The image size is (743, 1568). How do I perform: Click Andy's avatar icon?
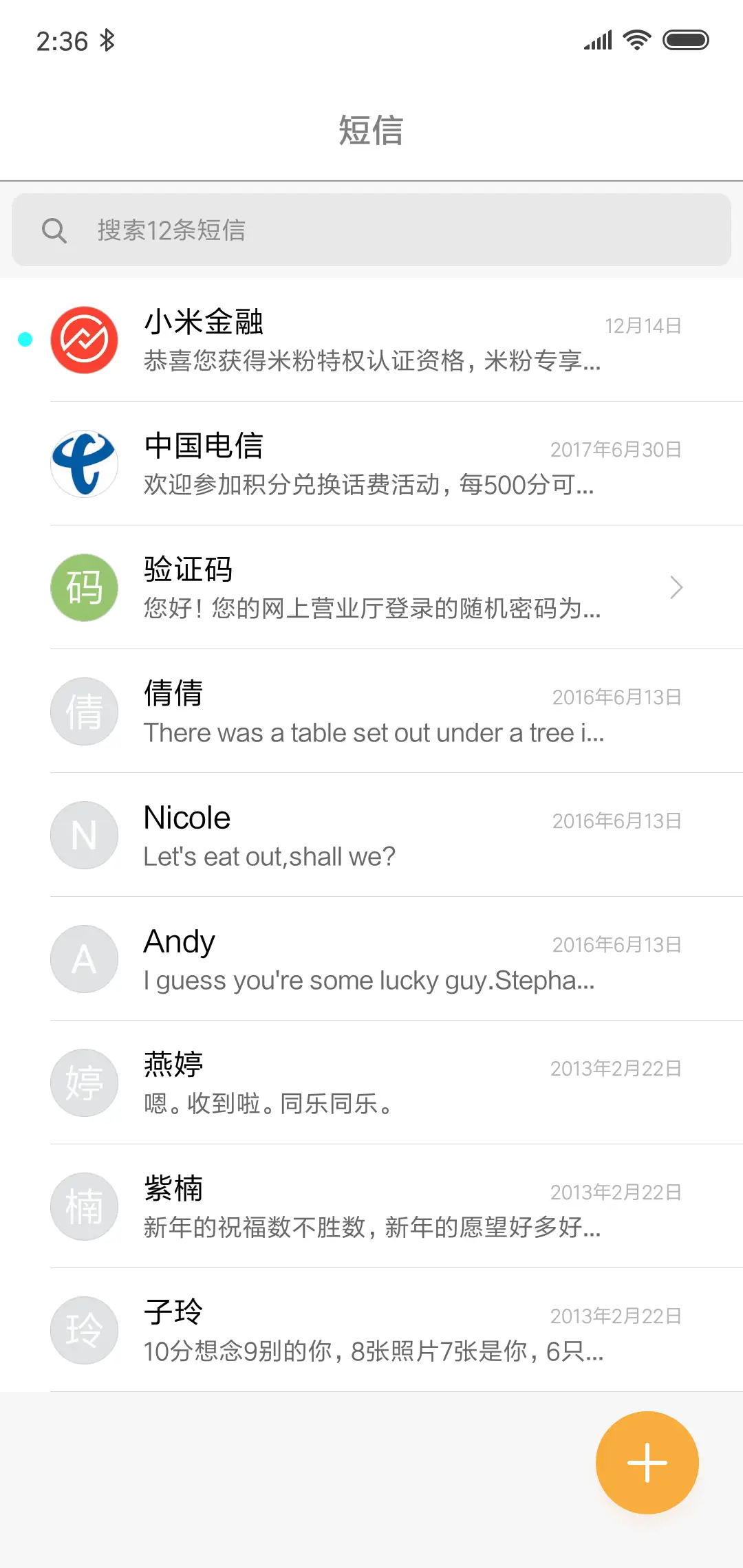pyautogui.click(x=84, y=959)
